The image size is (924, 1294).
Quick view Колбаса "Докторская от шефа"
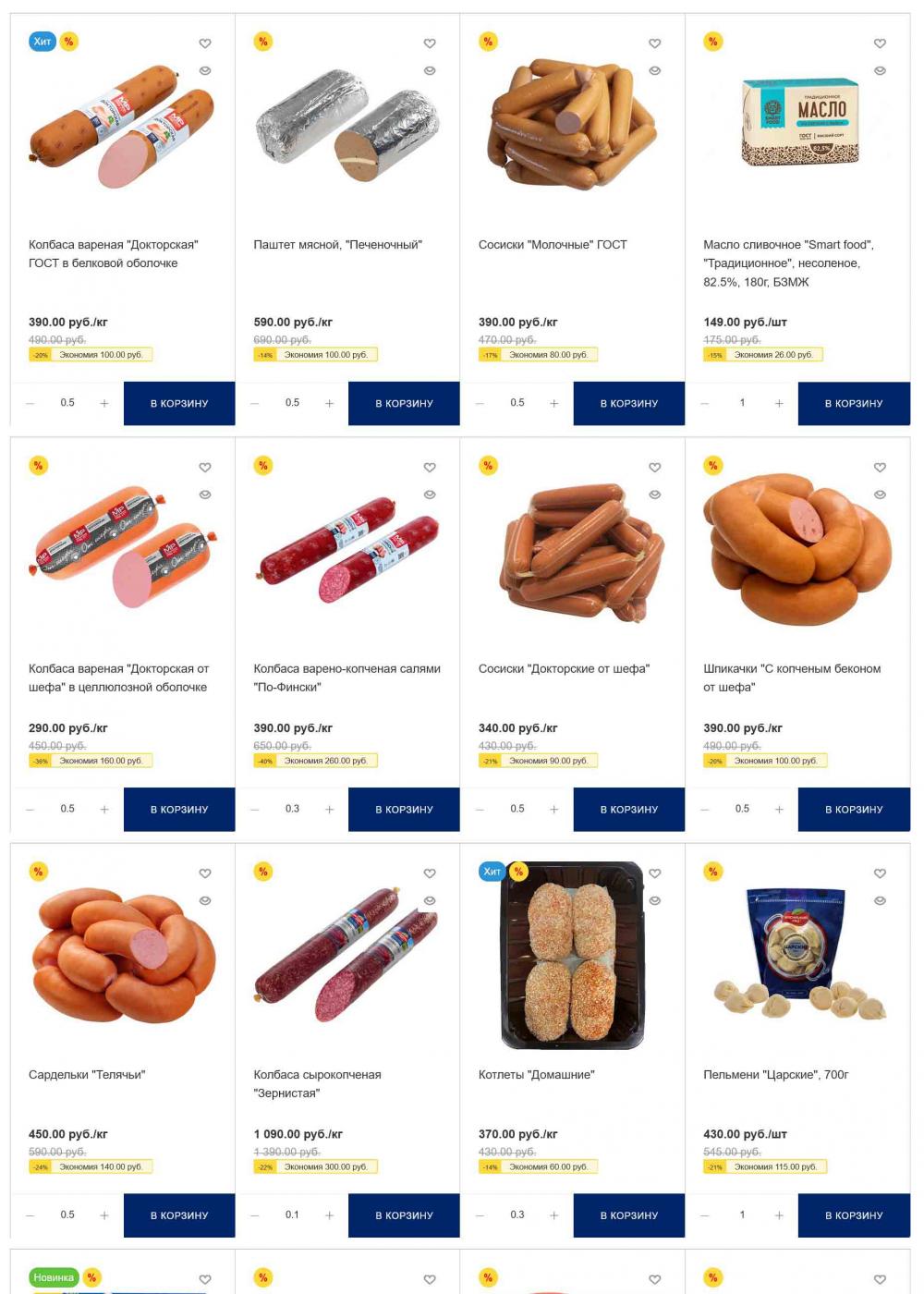point(205,494)
